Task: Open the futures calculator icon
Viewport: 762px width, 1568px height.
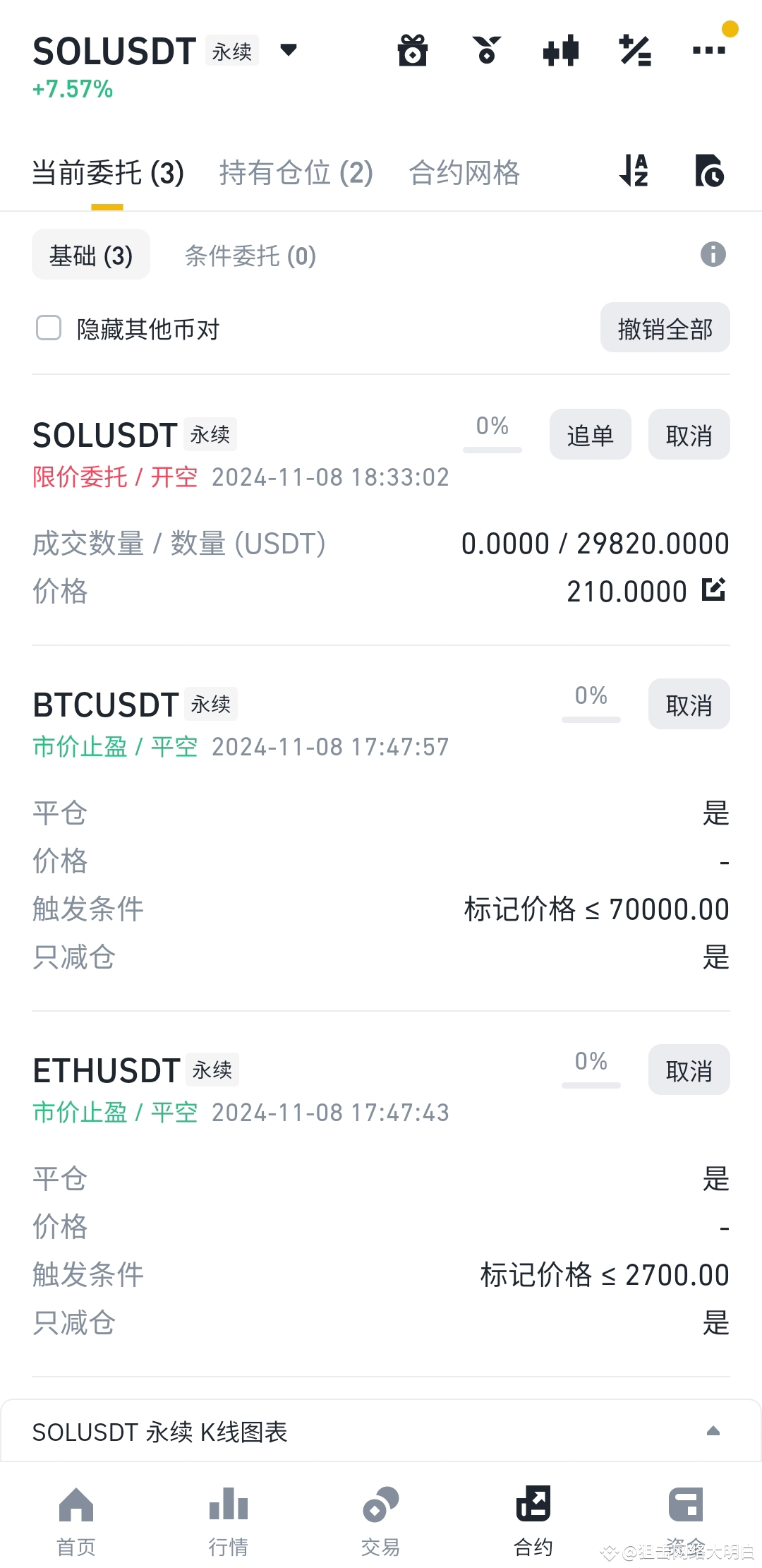Action: click(634, 49)
